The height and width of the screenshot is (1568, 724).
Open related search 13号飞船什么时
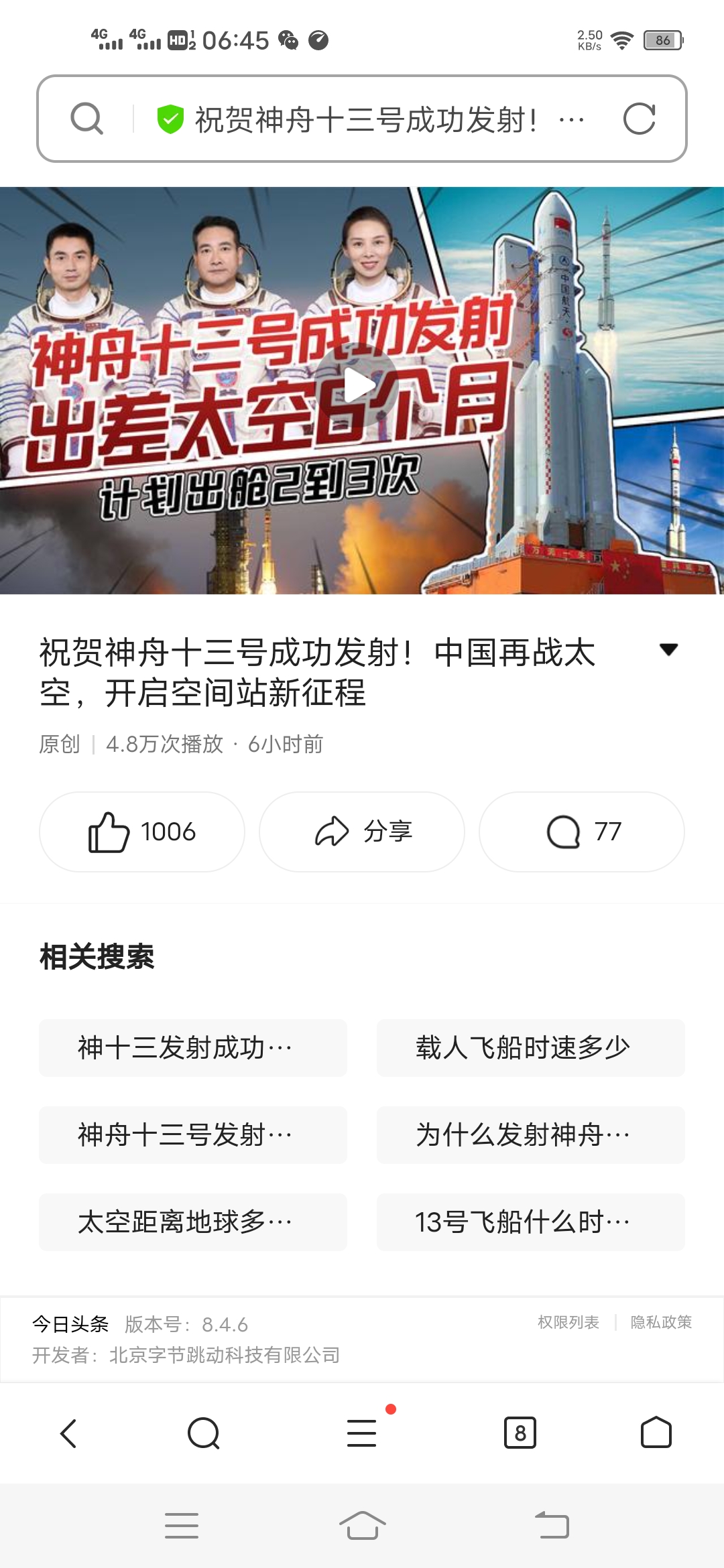click(531, 1222)
